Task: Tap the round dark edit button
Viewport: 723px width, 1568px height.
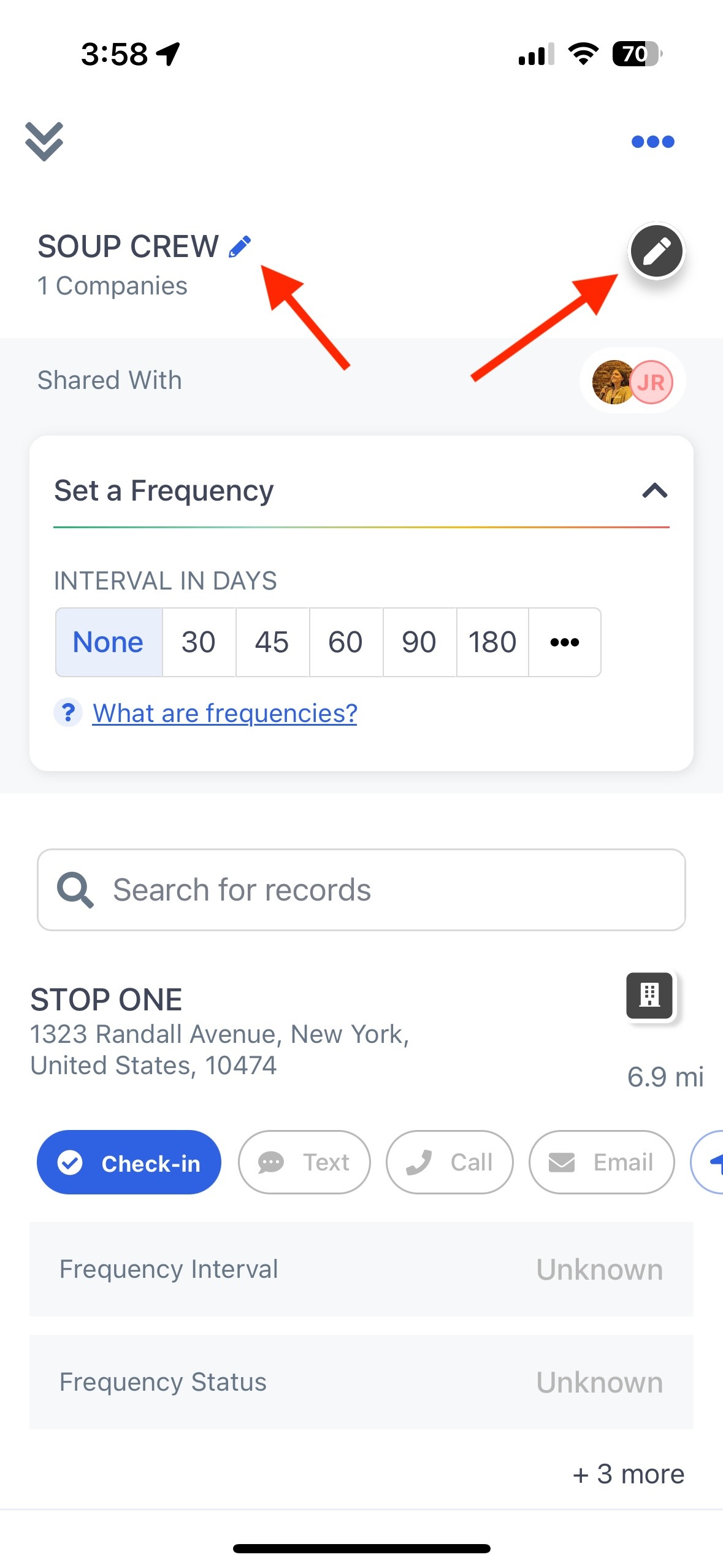Action: coord(657,251)
